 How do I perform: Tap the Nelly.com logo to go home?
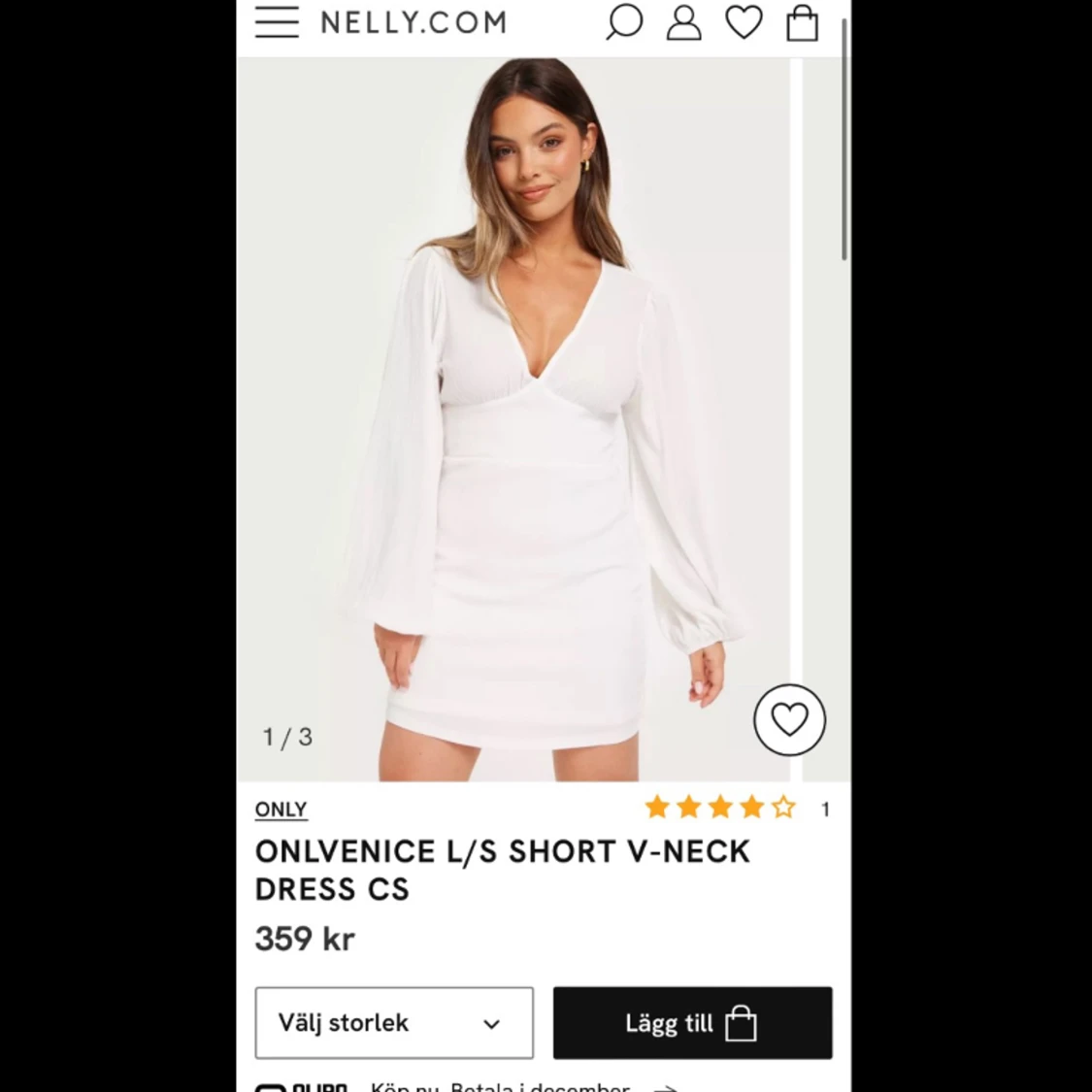[414, 22]
